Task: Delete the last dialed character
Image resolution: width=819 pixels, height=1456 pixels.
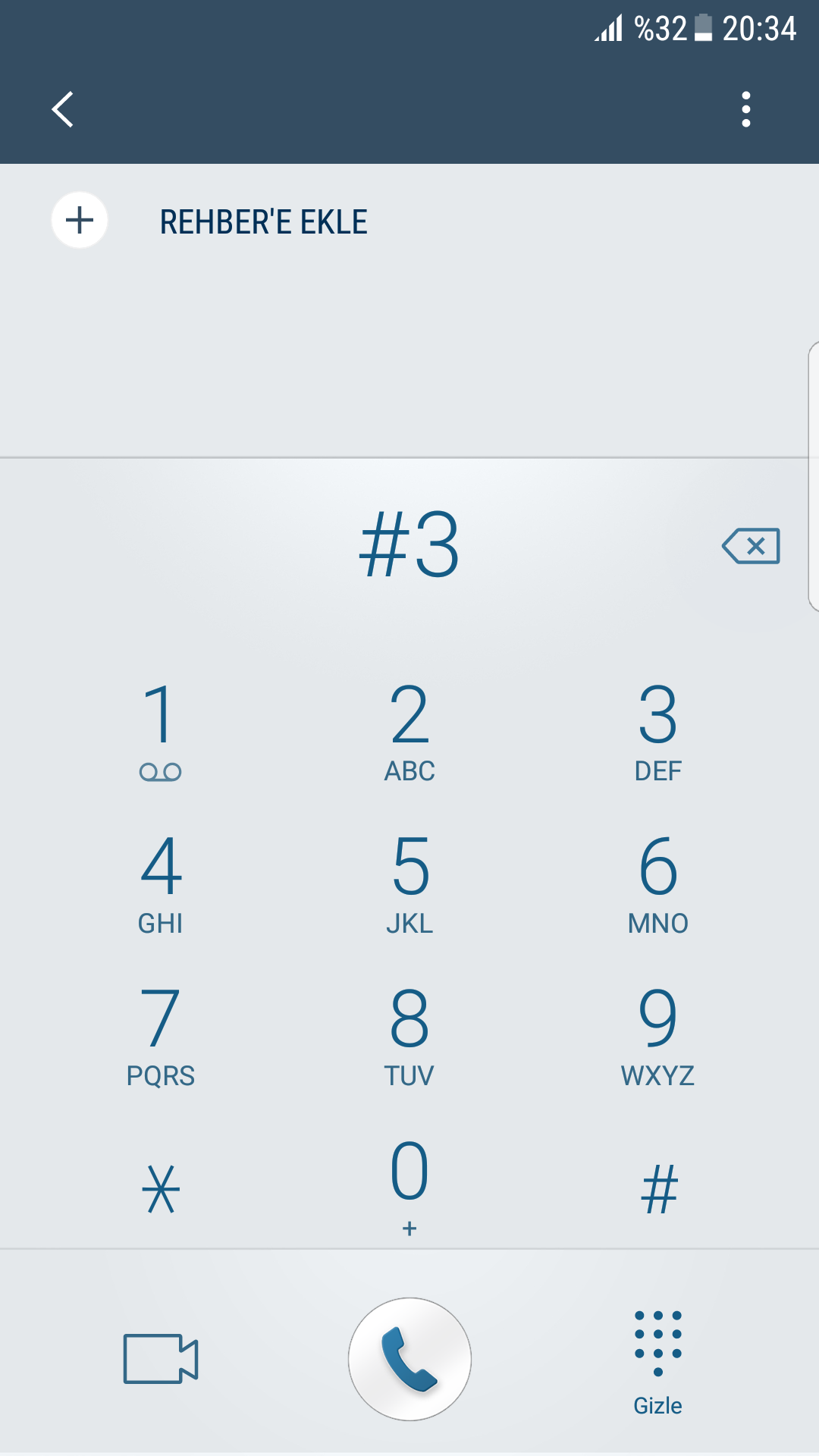Action: (x=751, y=546)
